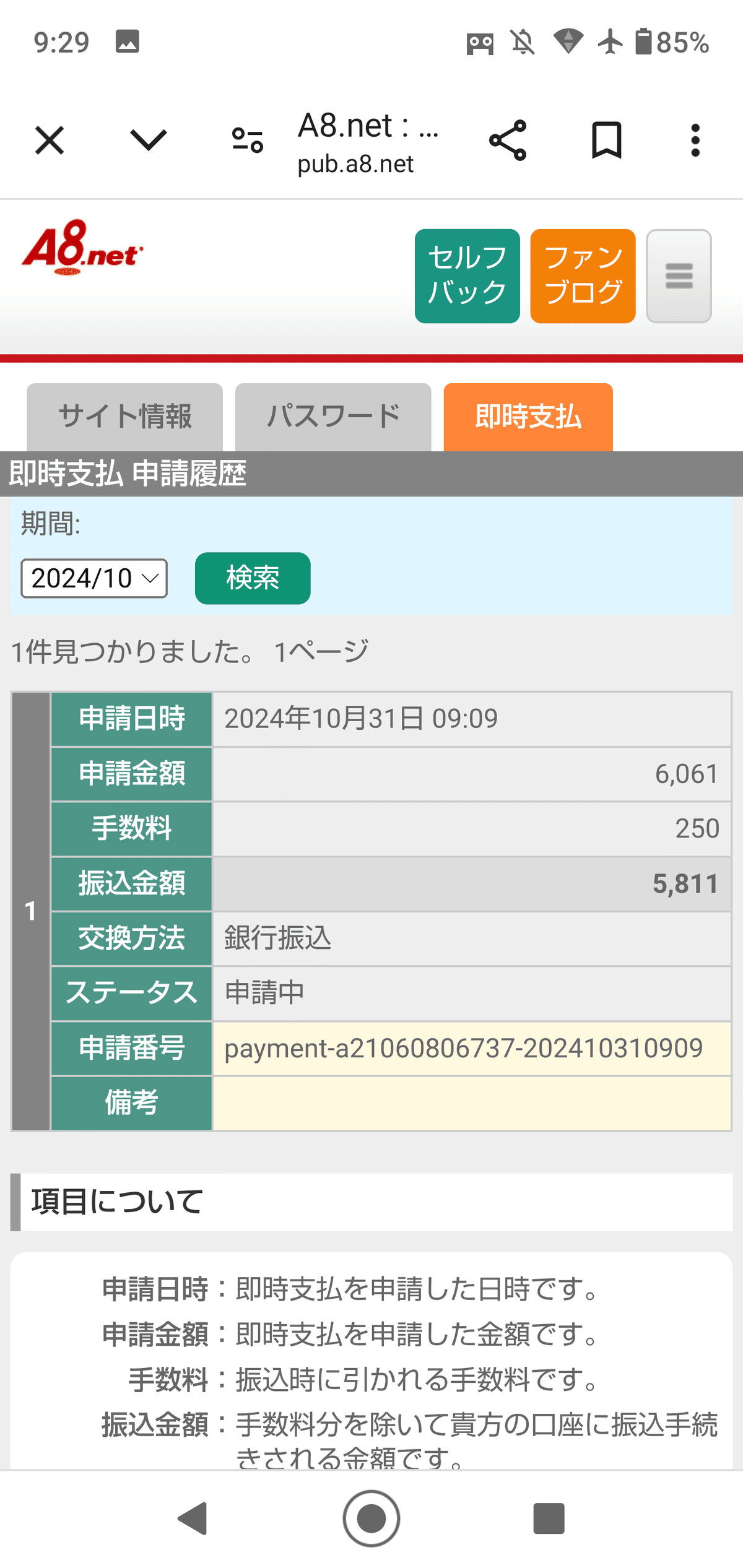Image resolution: width=743 pixels, height=1568 pixels.
Task: Open ファンブログ
Action: [581, 275]
